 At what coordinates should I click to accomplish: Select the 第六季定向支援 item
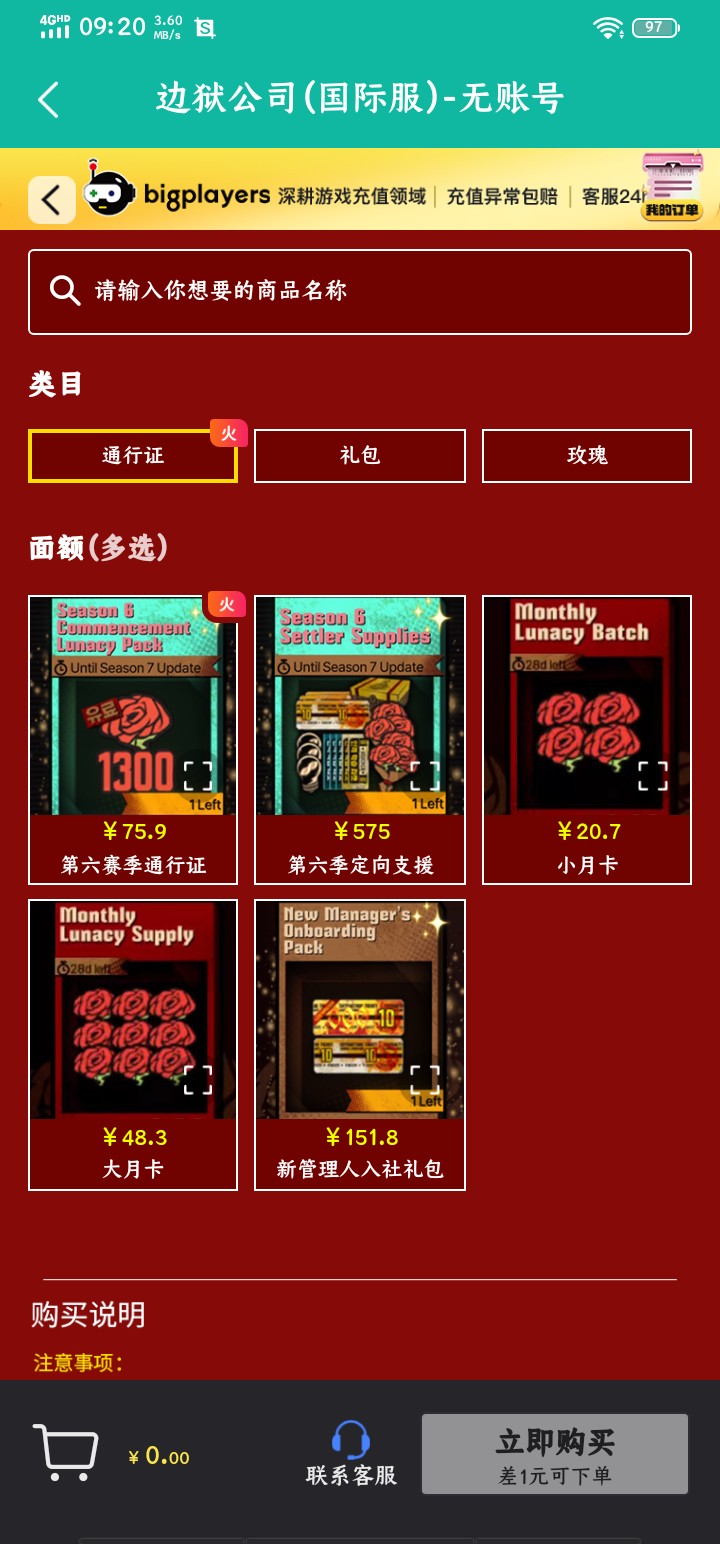click(x=360, y=740)
